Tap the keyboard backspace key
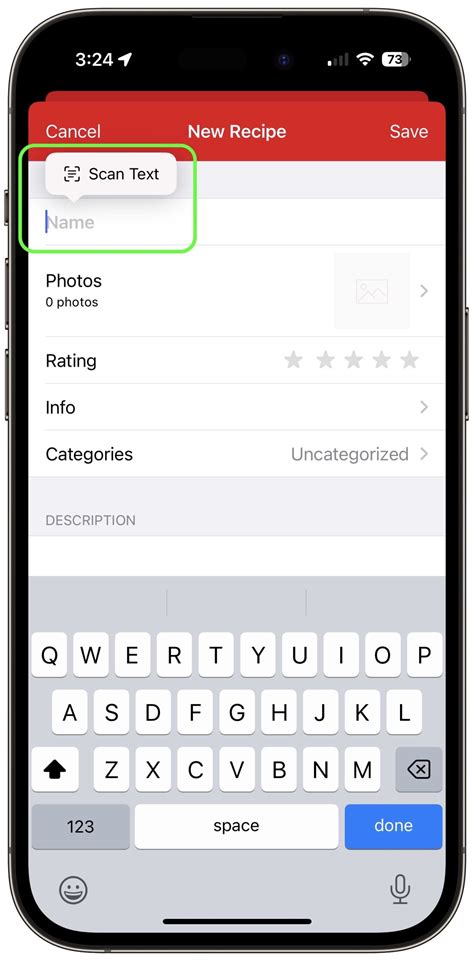Viewport: 474px width, 961px height. (x=419, y=769)
